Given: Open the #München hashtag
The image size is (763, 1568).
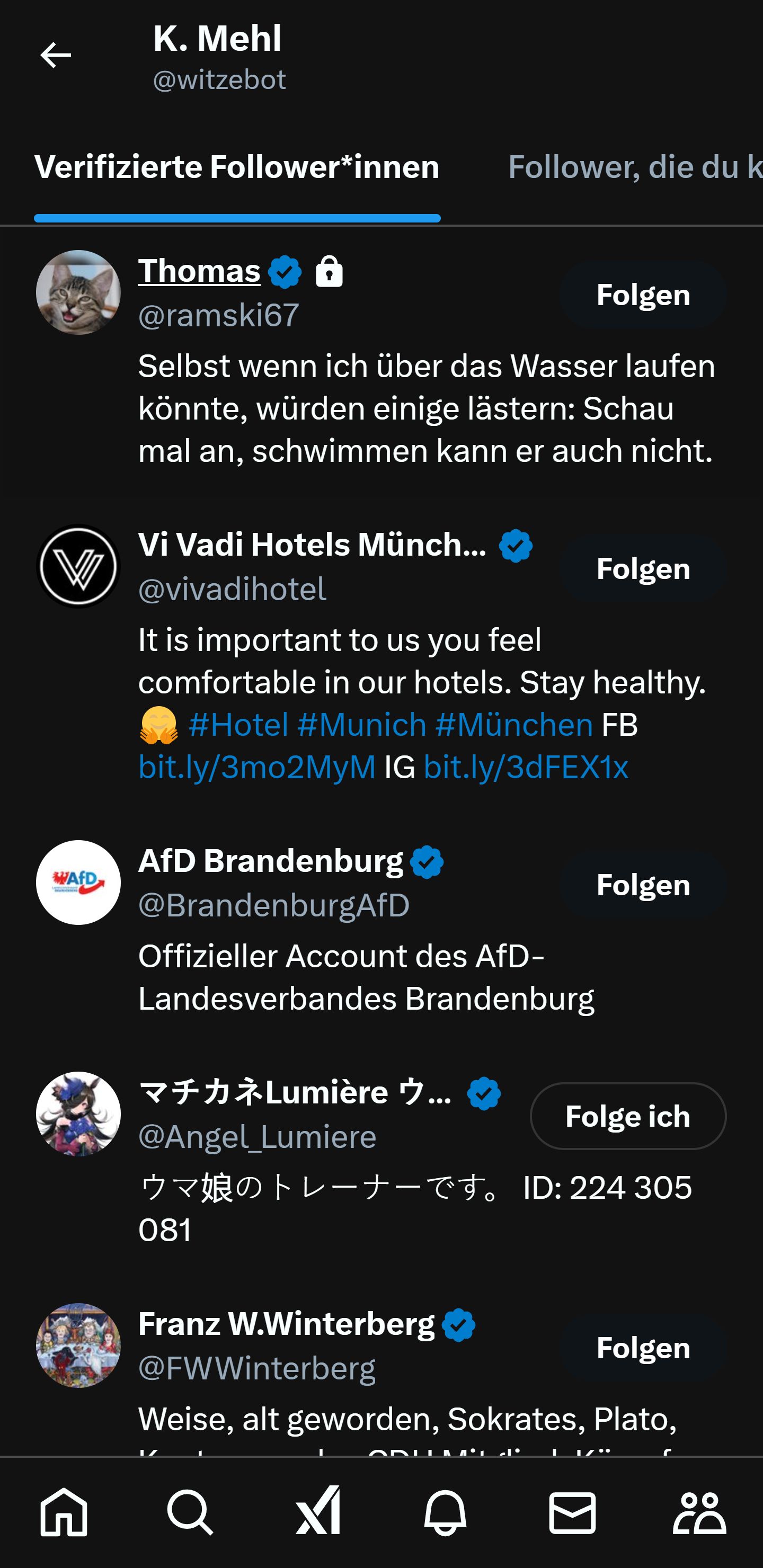Looking at the screenshot, I should pos(514,725).
